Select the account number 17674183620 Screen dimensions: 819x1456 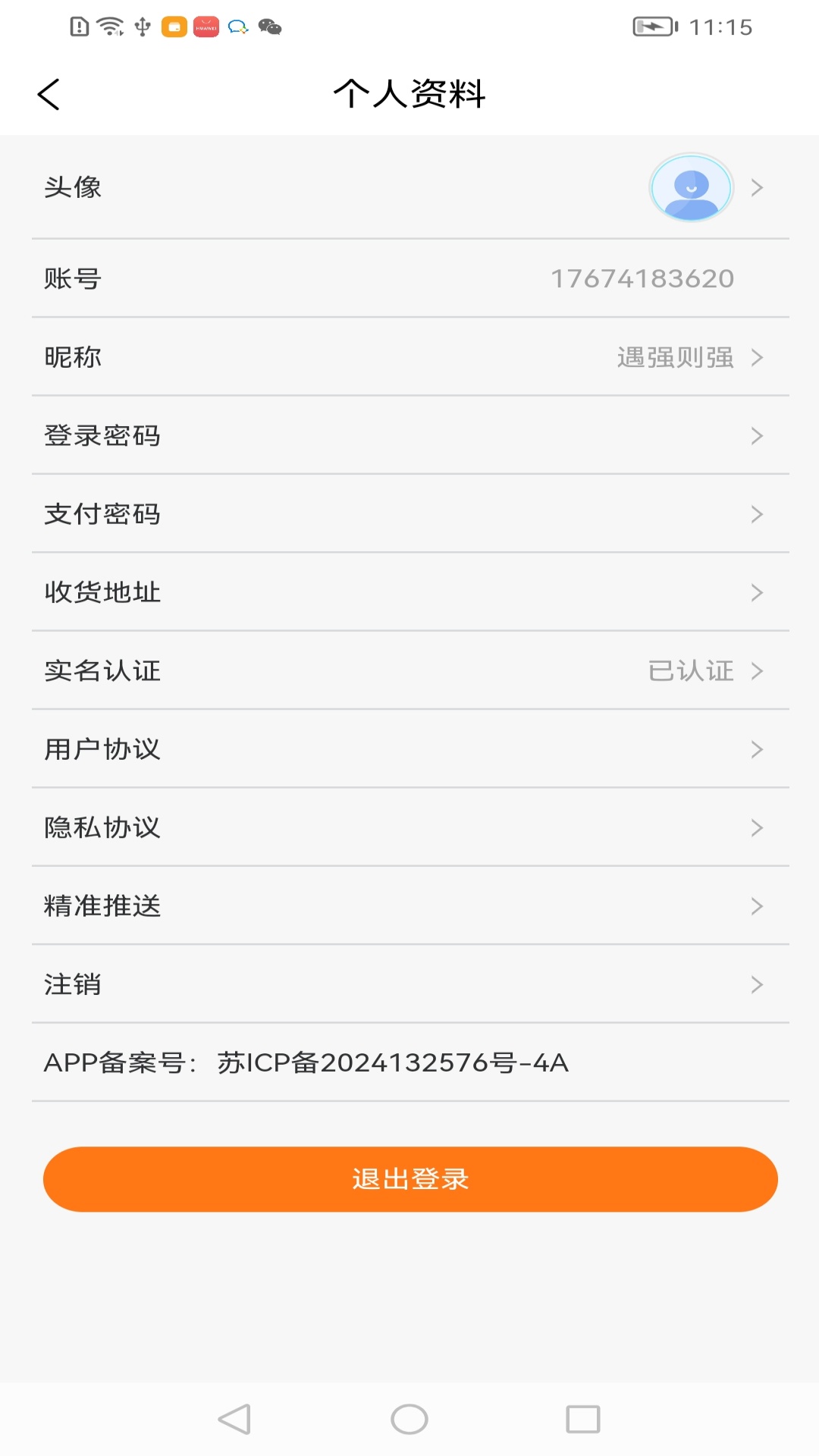[641, 278]
